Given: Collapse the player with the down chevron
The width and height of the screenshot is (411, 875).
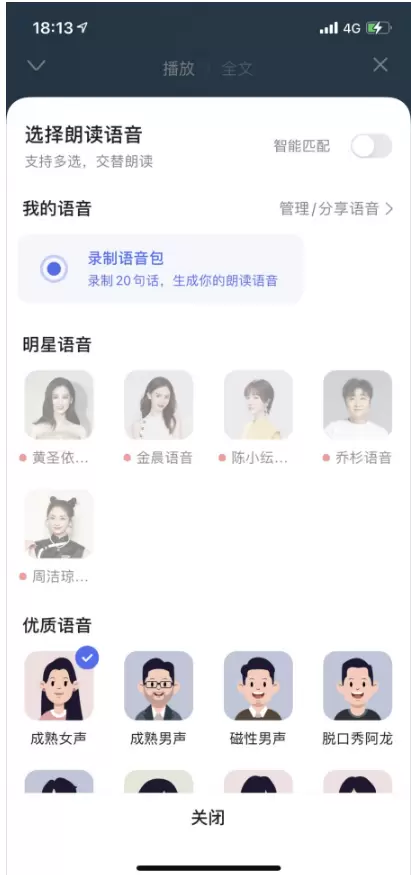Looking at the screenshot, I should 36,66.
